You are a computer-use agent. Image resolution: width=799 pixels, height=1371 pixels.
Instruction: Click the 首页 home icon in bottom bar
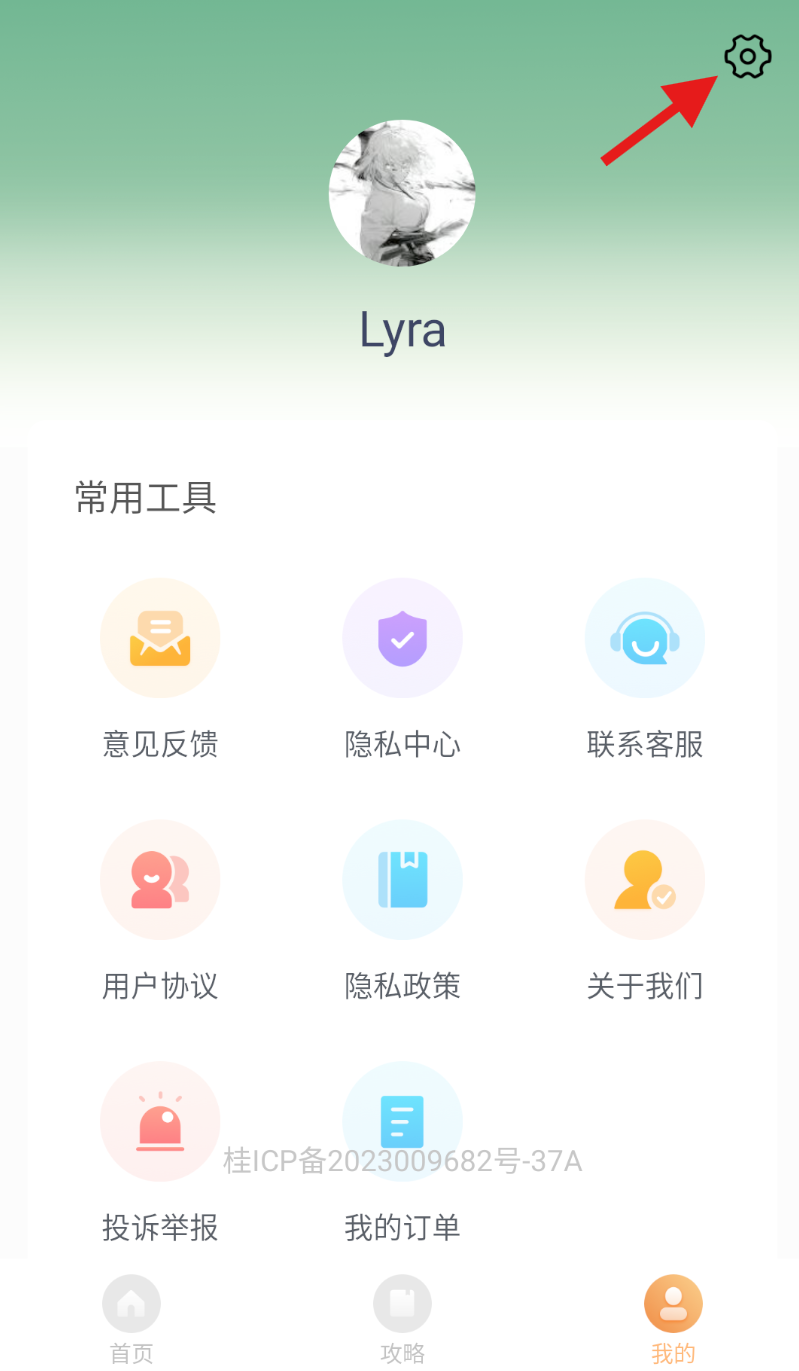[x=131, y=1303]
